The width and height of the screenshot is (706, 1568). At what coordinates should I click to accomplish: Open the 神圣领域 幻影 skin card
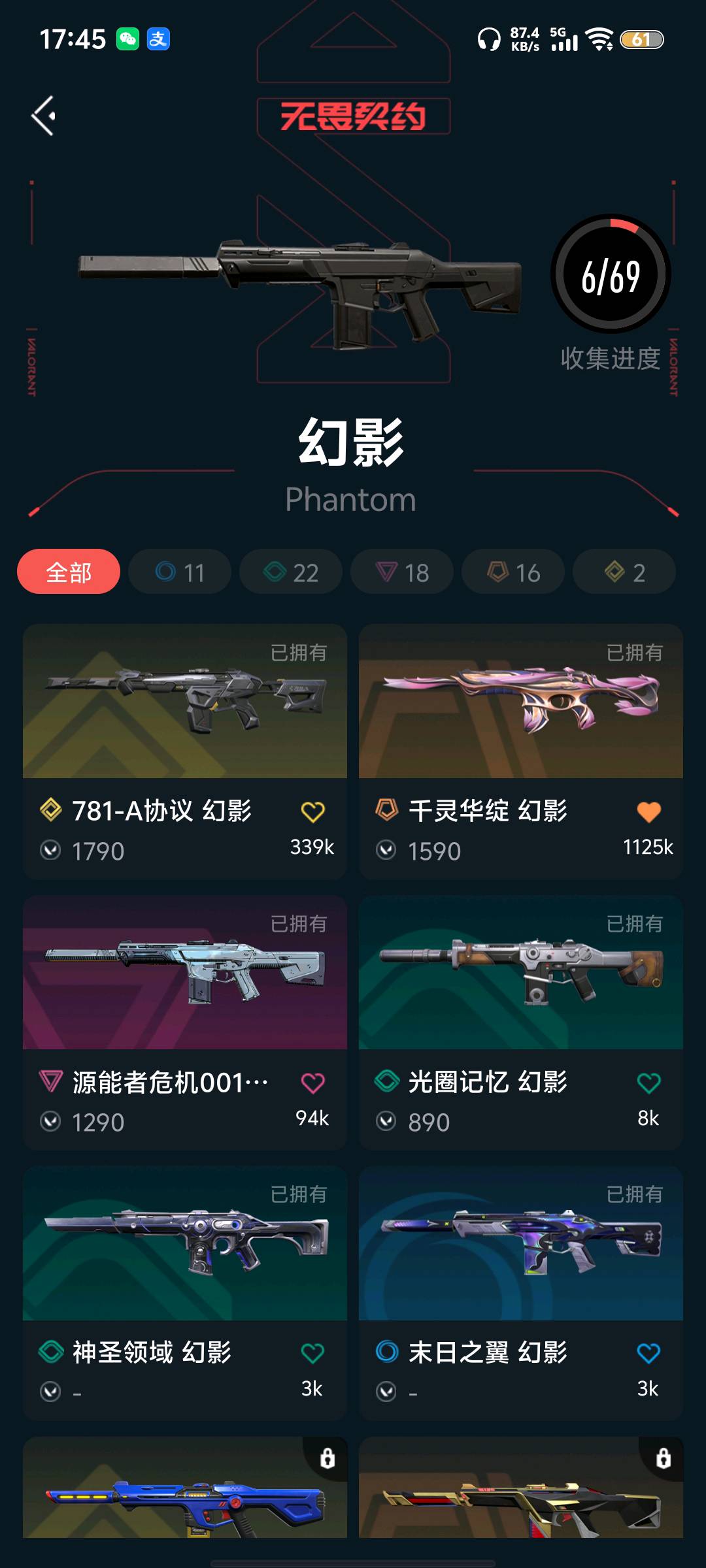185,1243
